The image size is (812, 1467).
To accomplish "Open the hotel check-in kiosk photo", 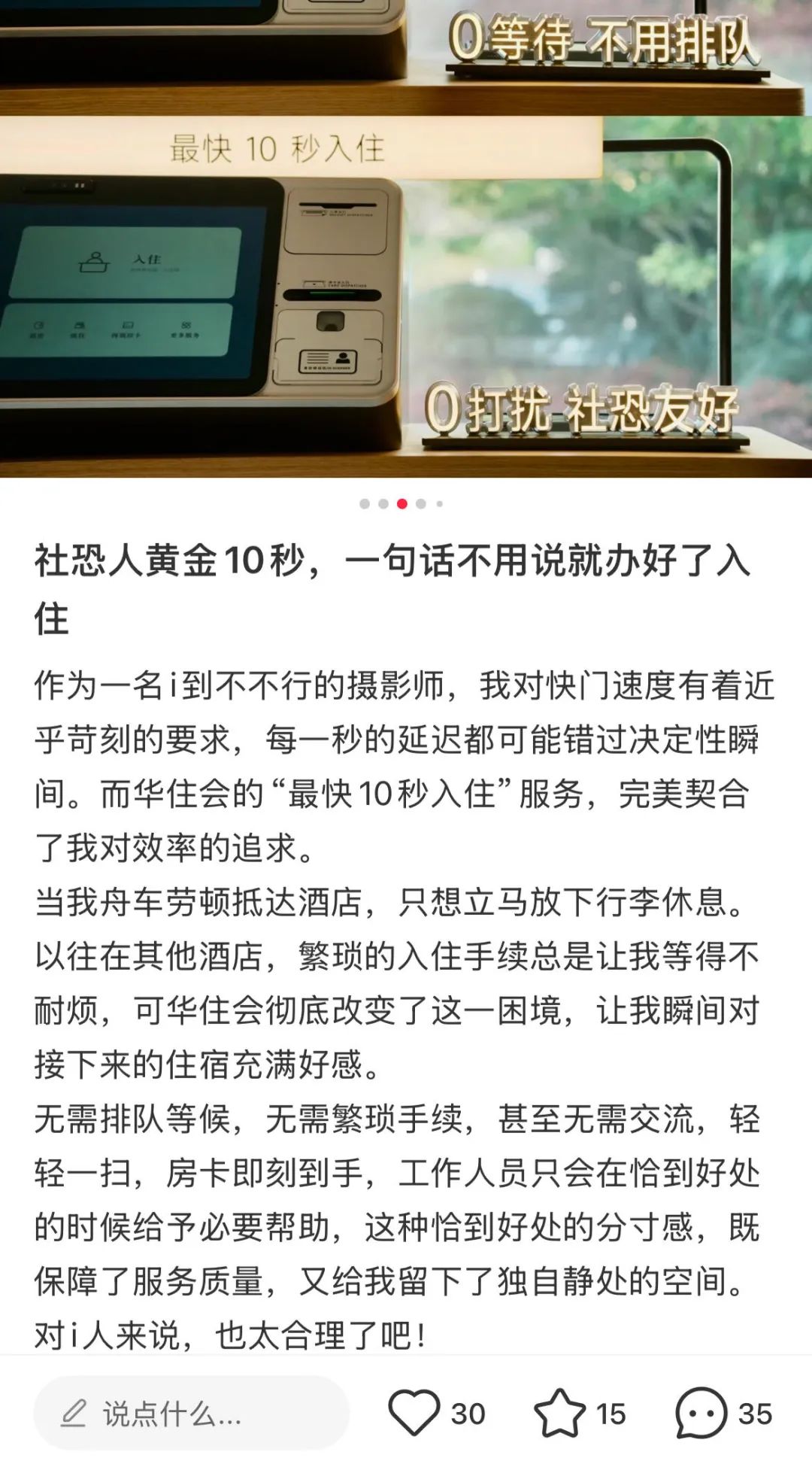I will pyautogui.click(x=406, y=238).
